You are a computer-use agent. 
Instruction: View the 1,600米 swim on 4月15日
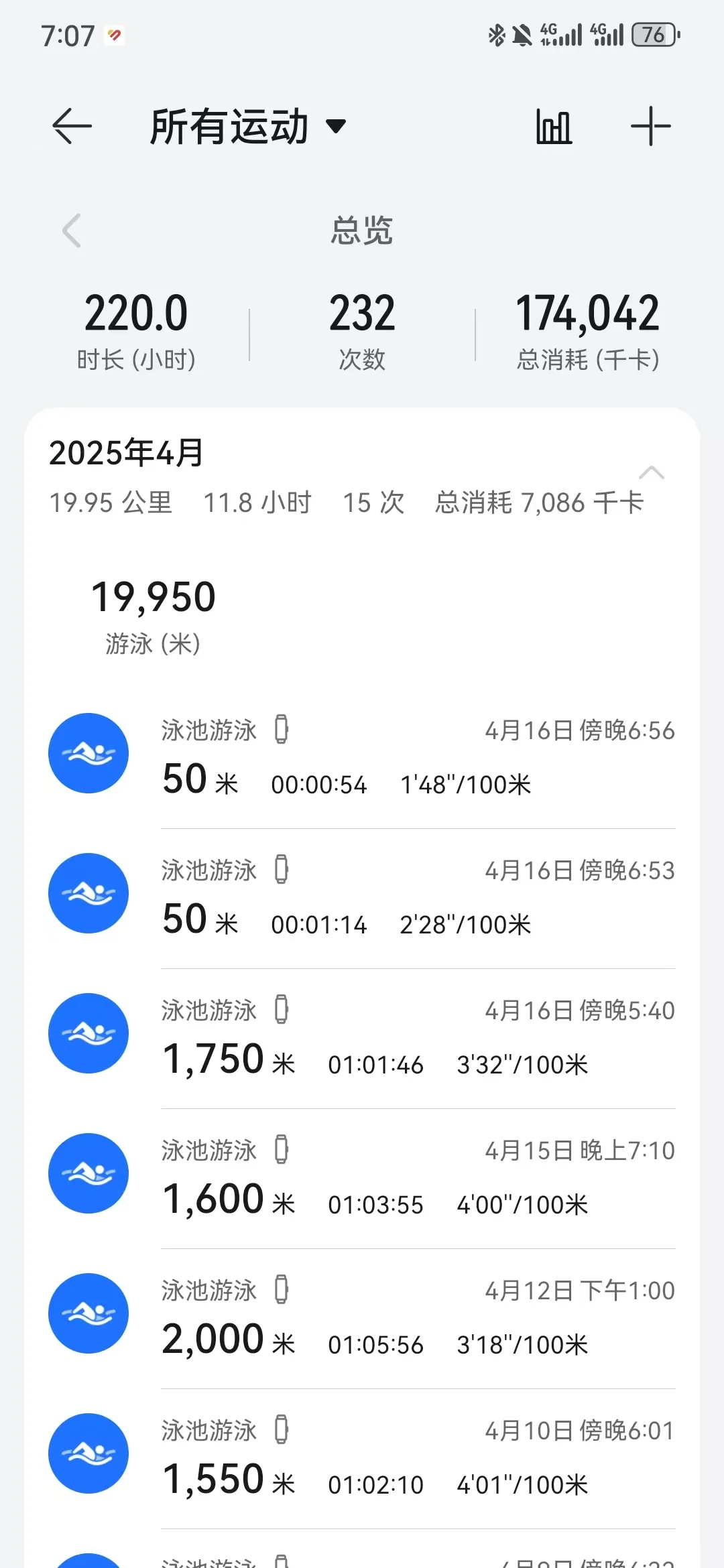coord(362,1177)
